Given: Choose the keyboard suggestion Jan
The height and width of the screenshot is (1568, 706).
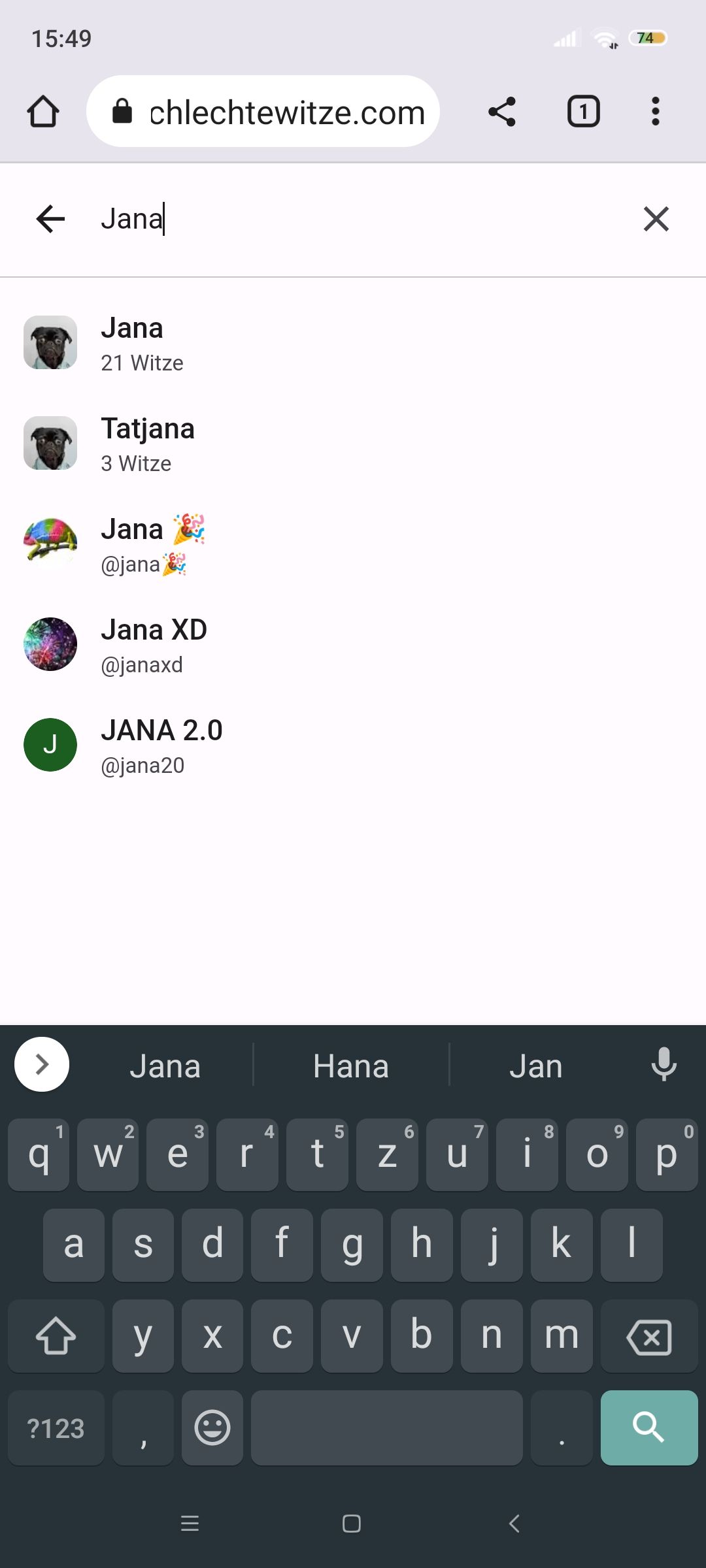Looking at the screenshot, I should (536, 1066).
